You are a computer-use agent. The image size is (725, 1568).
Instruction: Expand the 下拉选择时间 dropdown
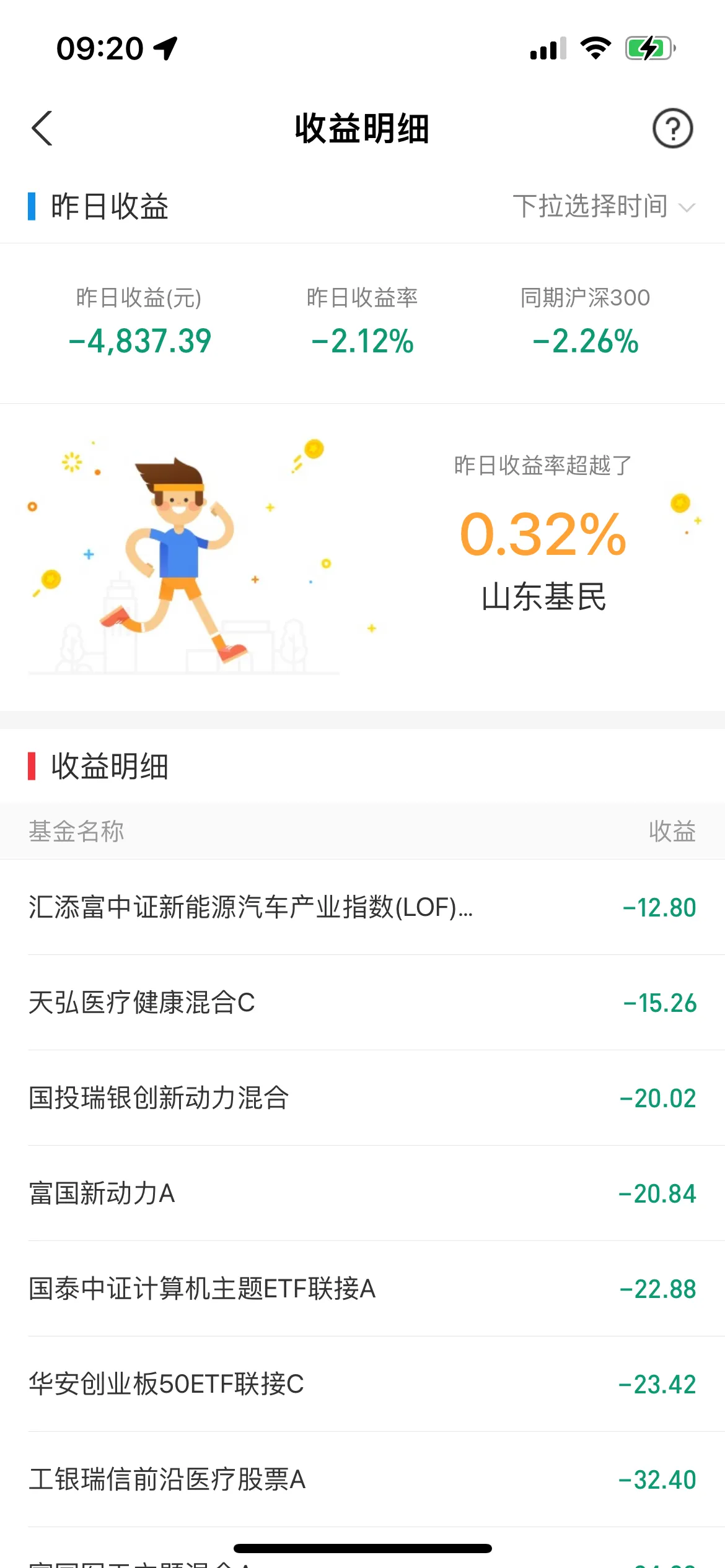pyautogui.click(x=604, y=206)
